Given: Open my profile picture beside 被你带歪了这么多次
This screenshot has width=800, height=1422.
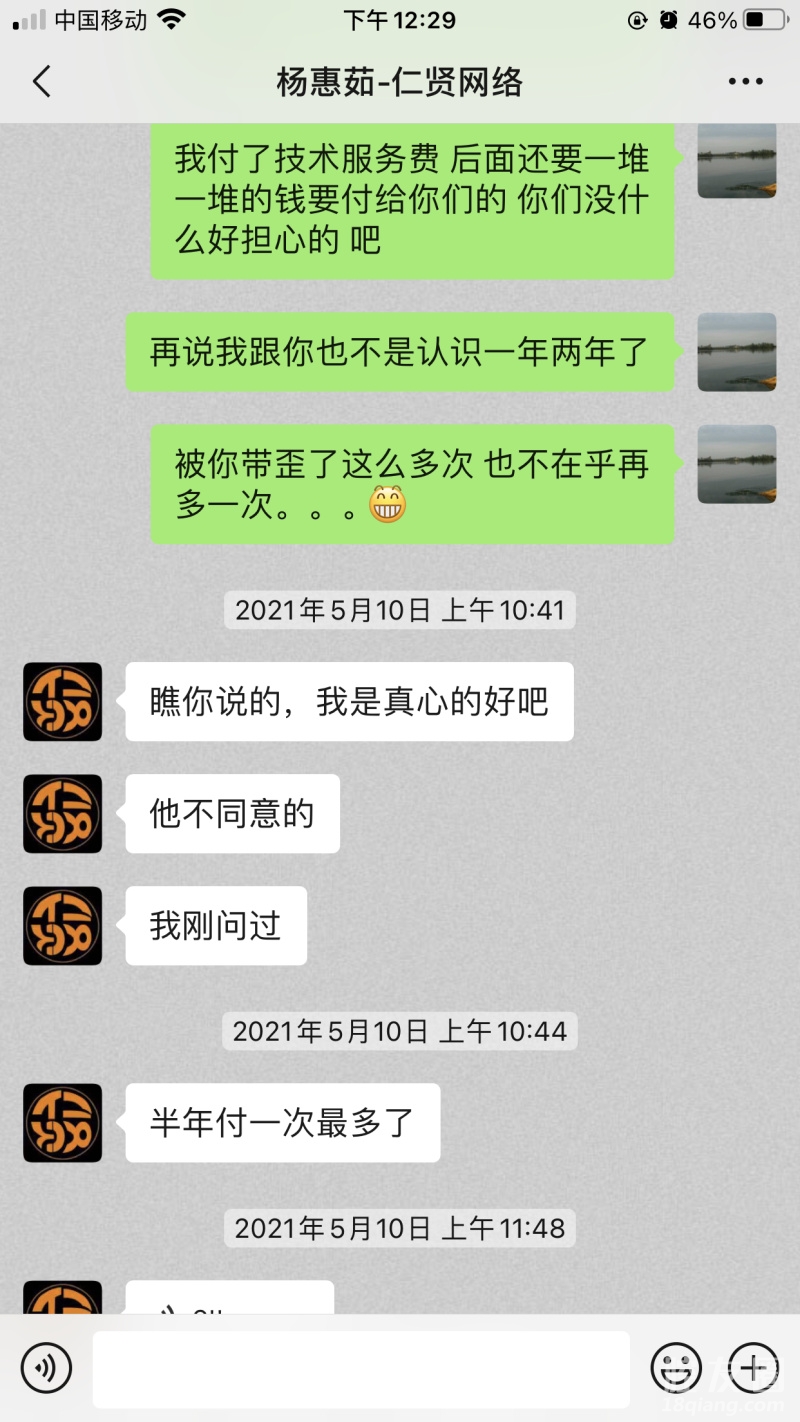Looking at the screenshot, I should [x=736, y=464].
